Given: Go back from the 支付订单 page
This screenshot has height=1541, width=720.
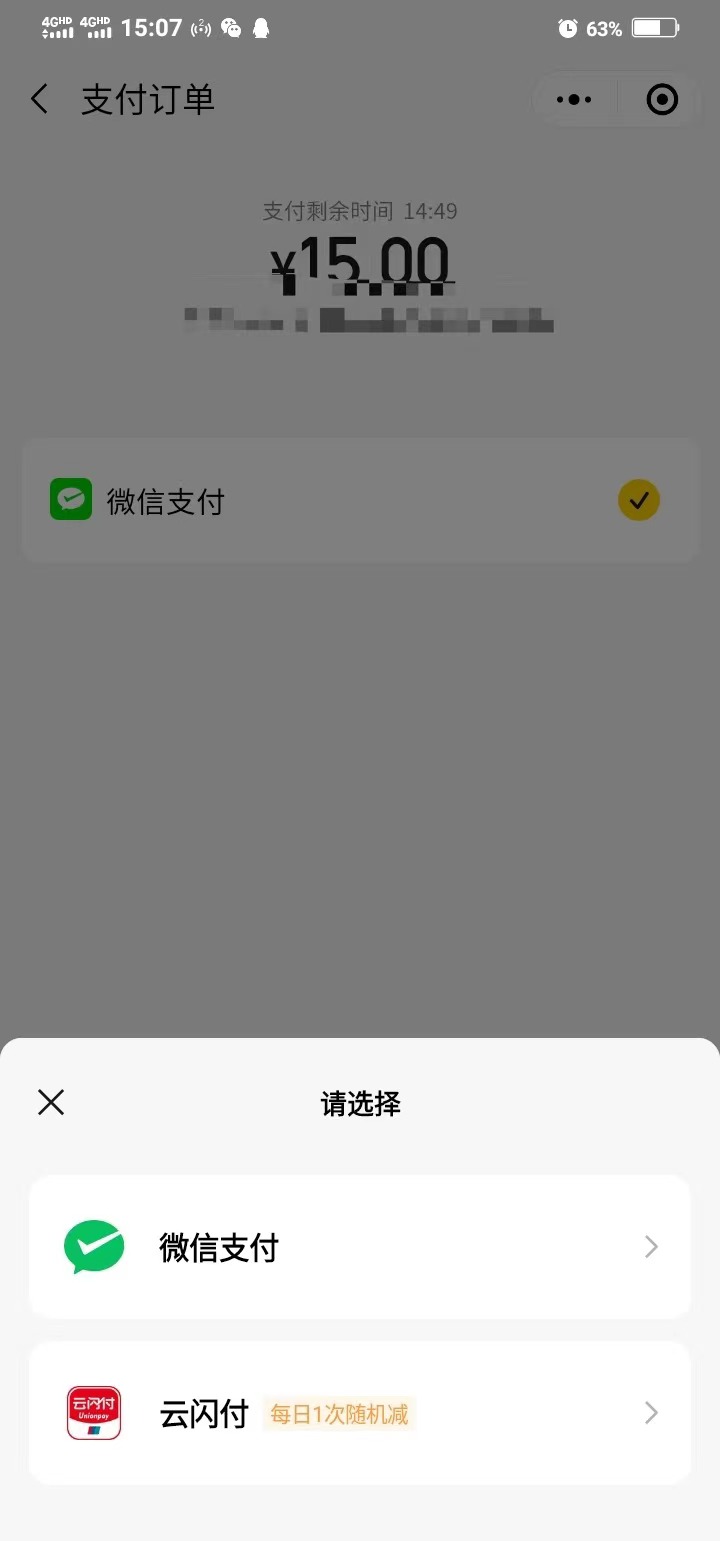Looking at the screenshot, I should [x=40, y=99].
